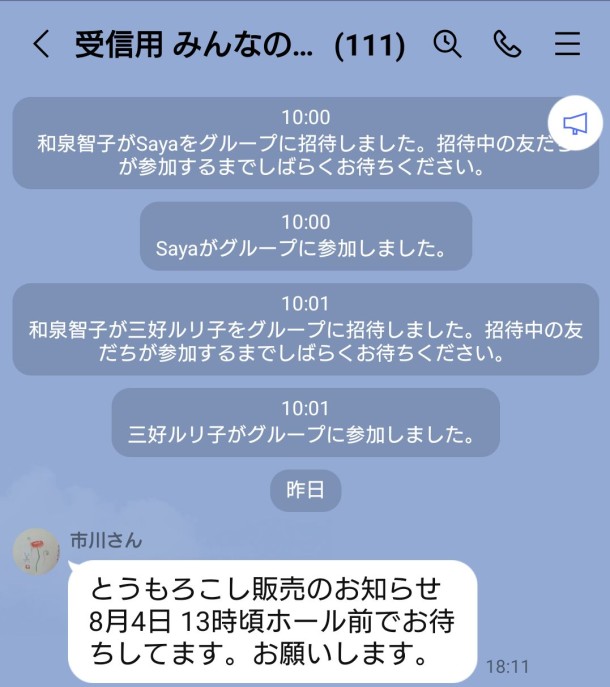Start a group voice call
The height and width of the screenshot is (687, 610).
[507, 44]
